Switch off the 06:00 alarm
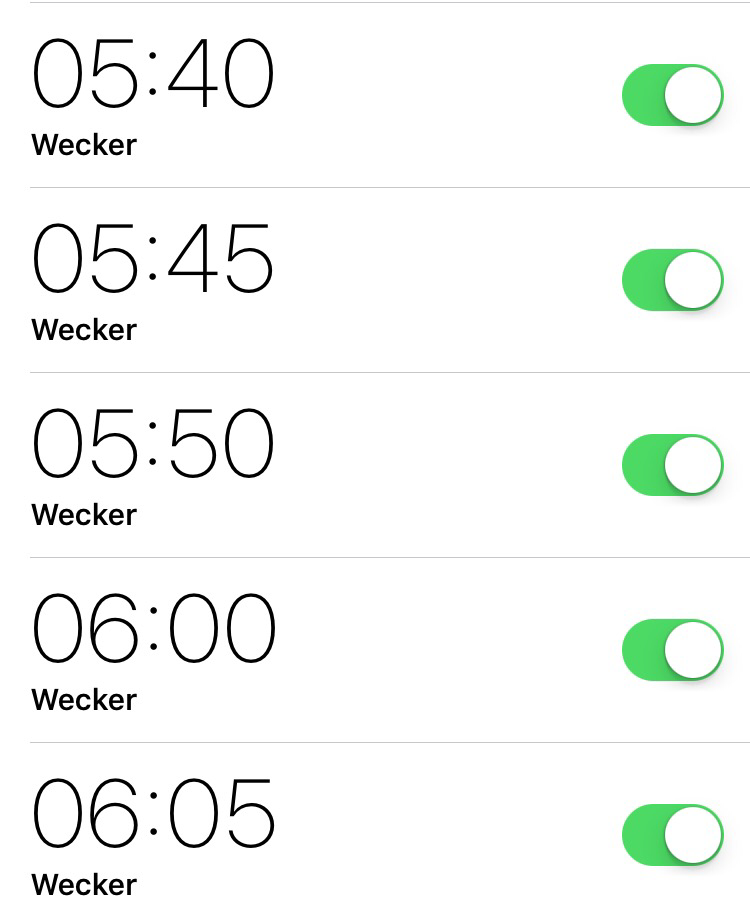The width and height of the screenshot is (750, 907). [x=672, y=650]
